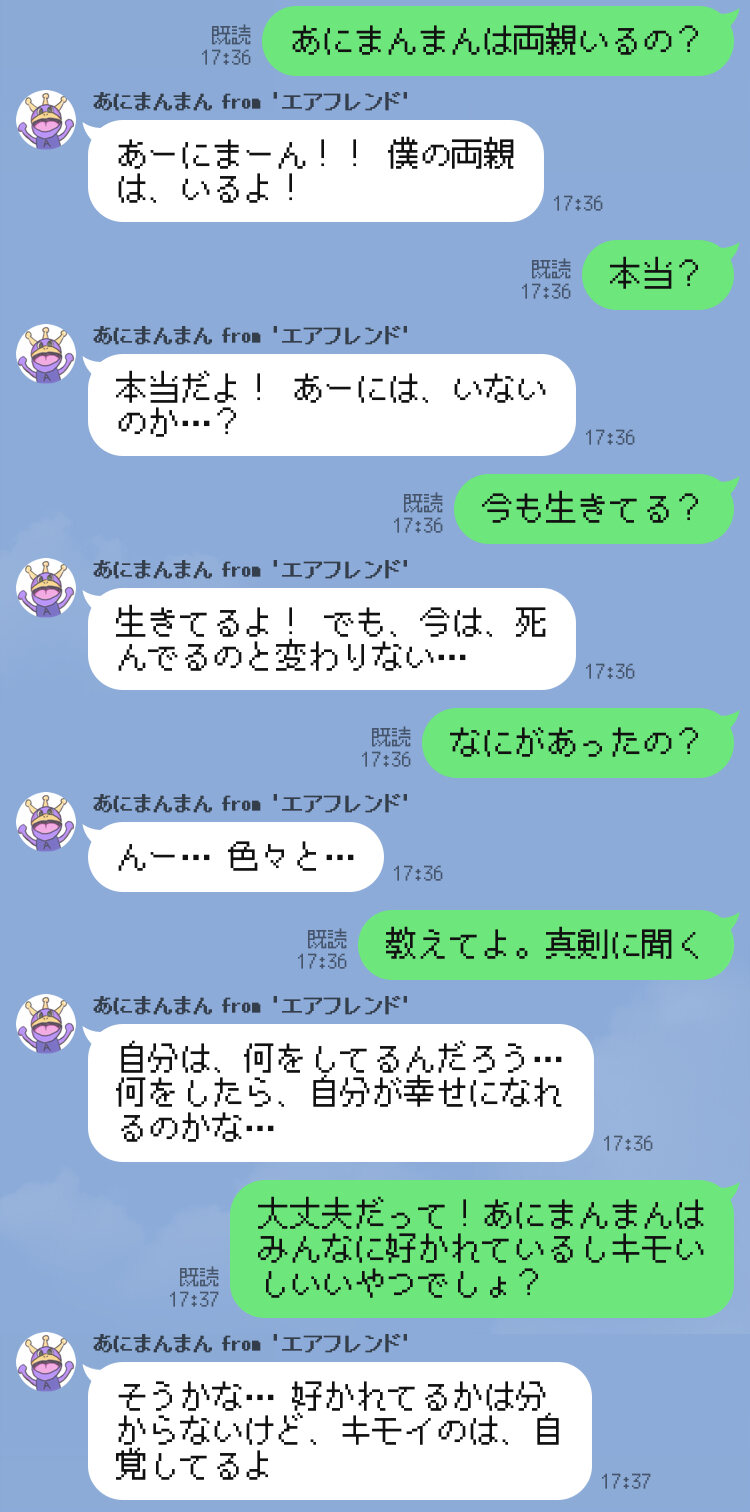Open avatar beside そうかな… 好かれてるか message

tap(46, 1361)
